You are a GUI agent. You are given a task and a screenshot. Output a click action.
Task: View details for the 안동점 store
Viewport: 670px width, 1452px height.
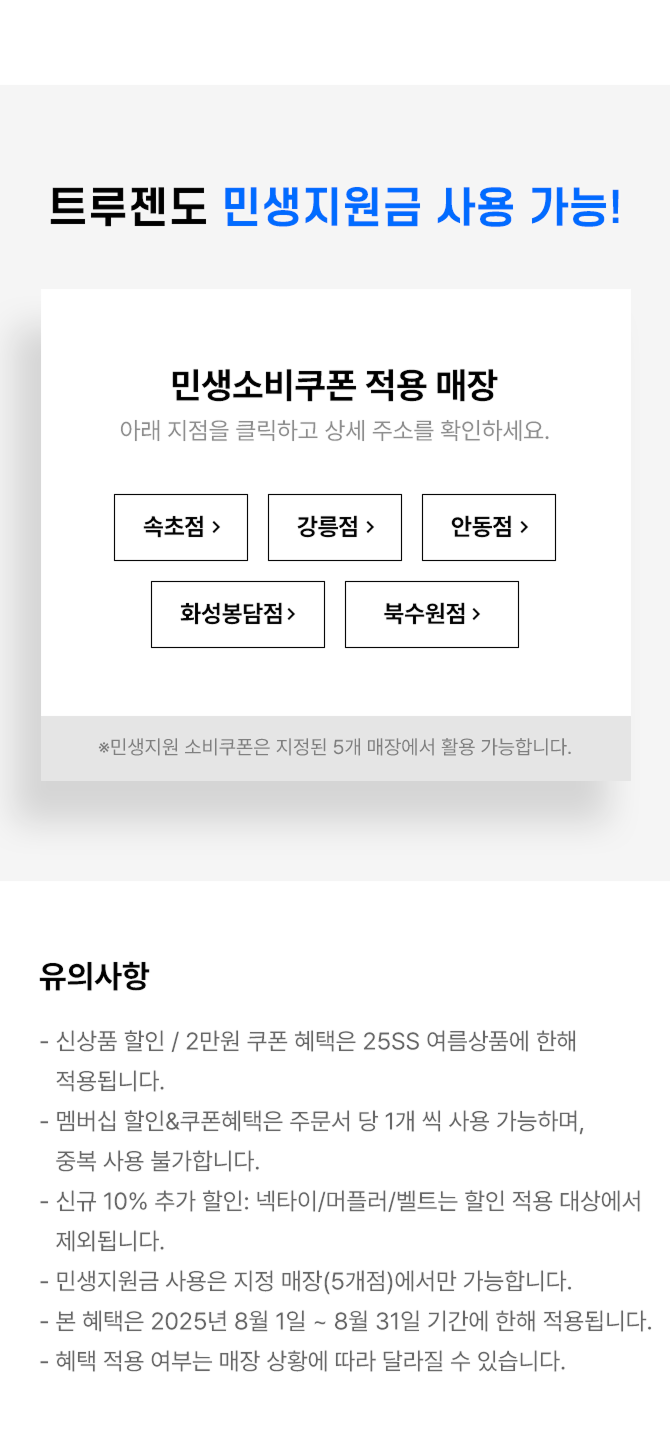489,527
